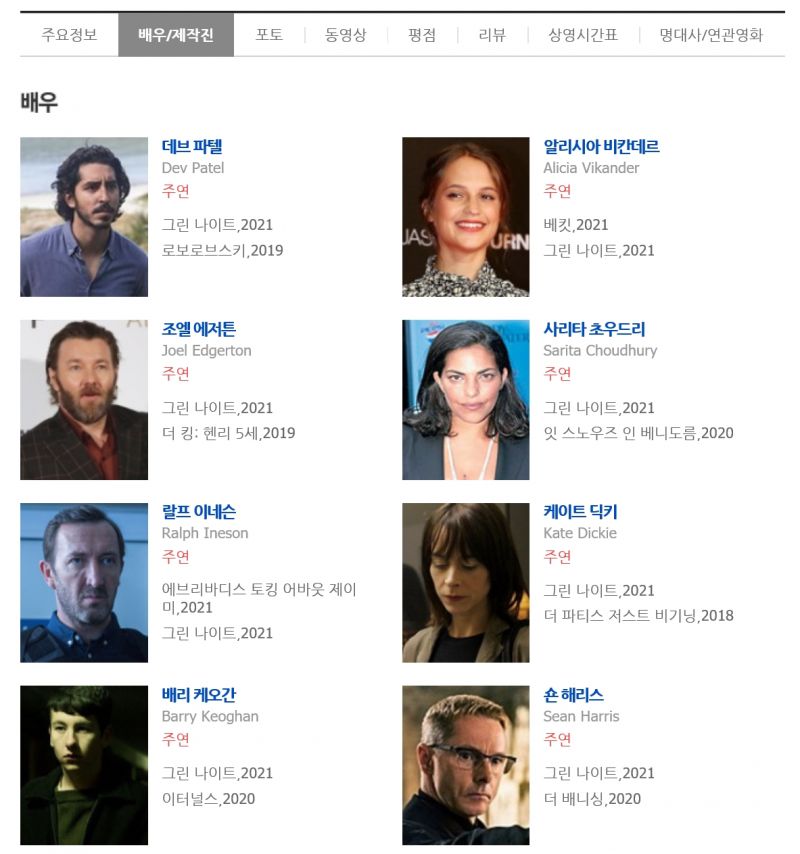Tap Dev Patel's photo thumbnail
Screen dimensions: 800x854
click(84, 217)
